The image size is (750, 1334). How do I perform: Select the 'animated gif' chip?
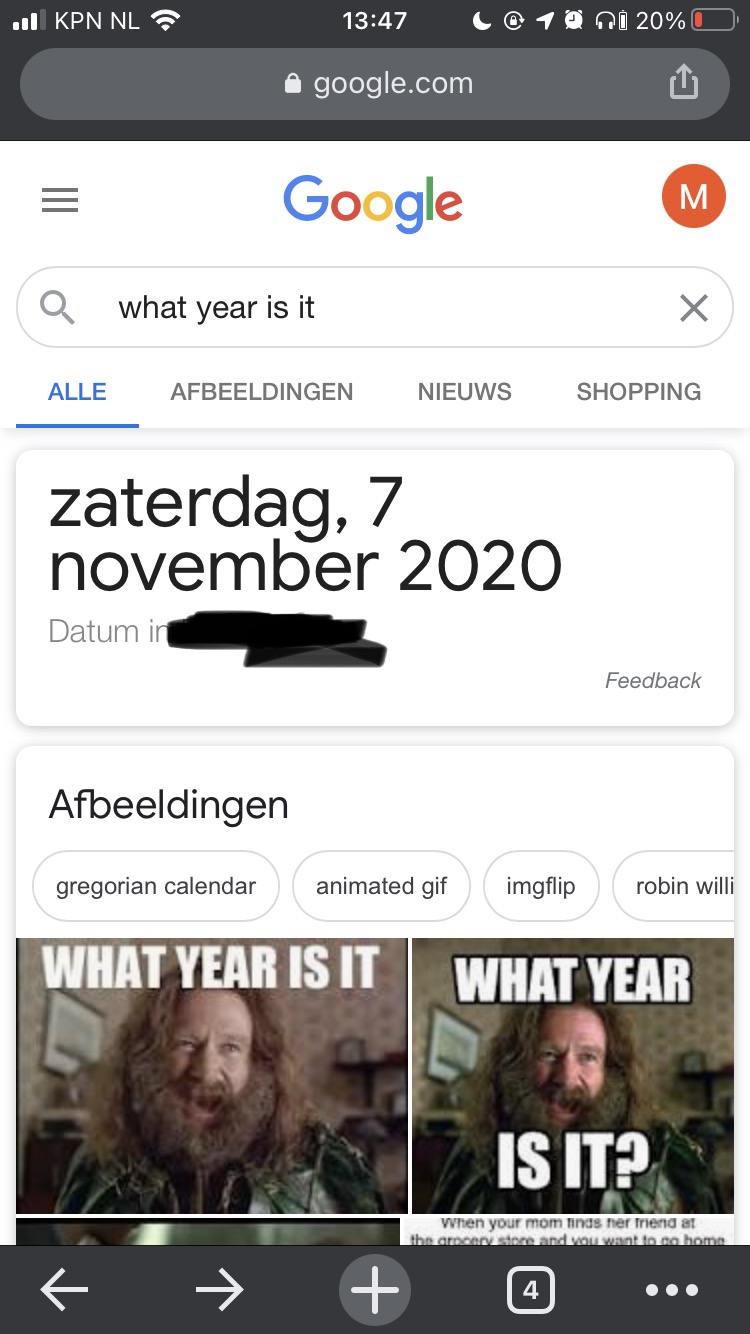pyautogui.click(x=381, y=886)
